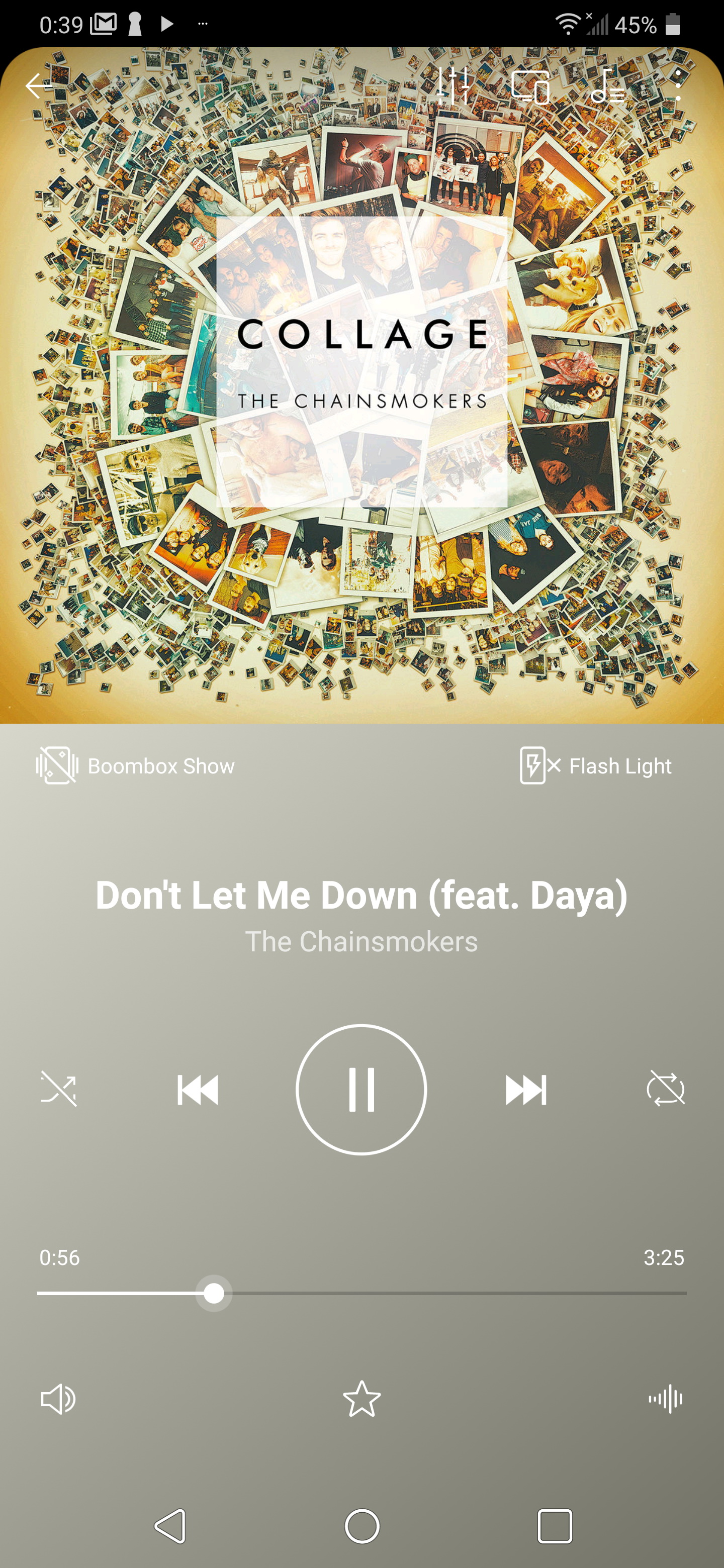Toggle the Flash Light effect
Image resolution: width=724 pixels, height=1568 pixels.
[x=595, y=766]
